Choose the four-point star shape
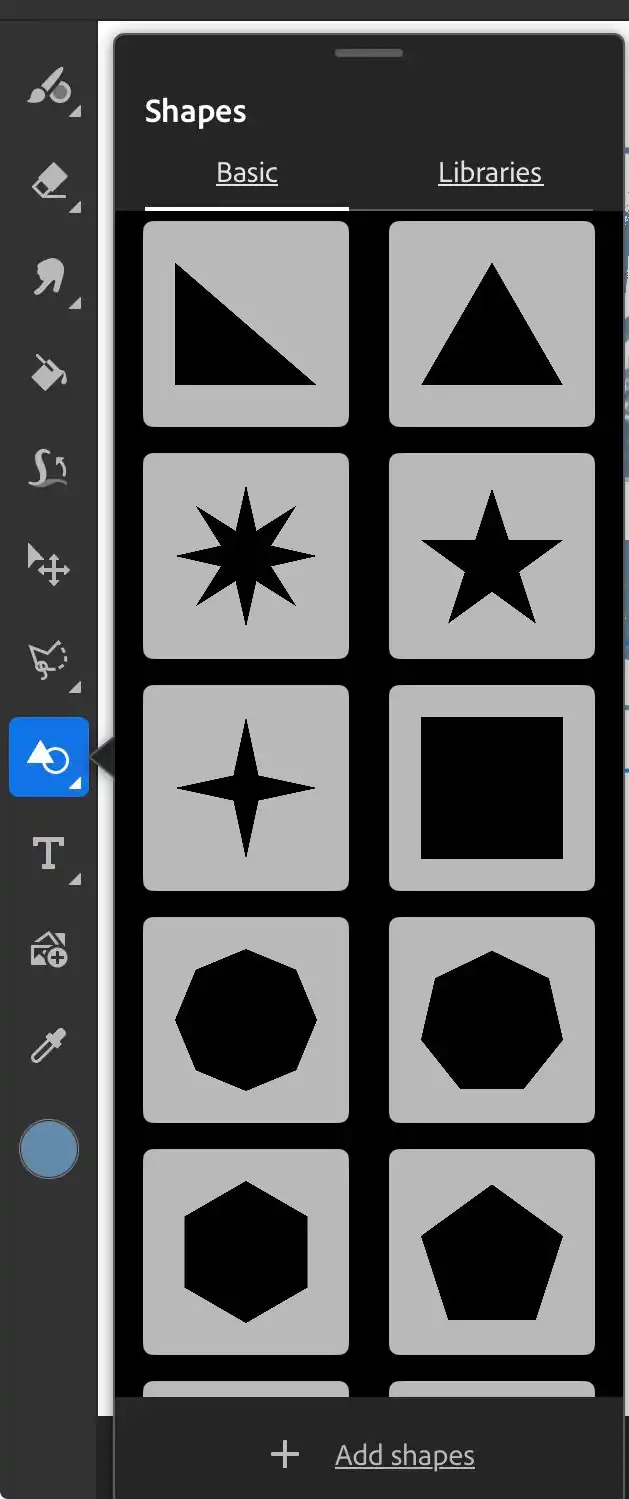Image resolution: width=629 pixels, height=1499 pixels. [246, 788]
